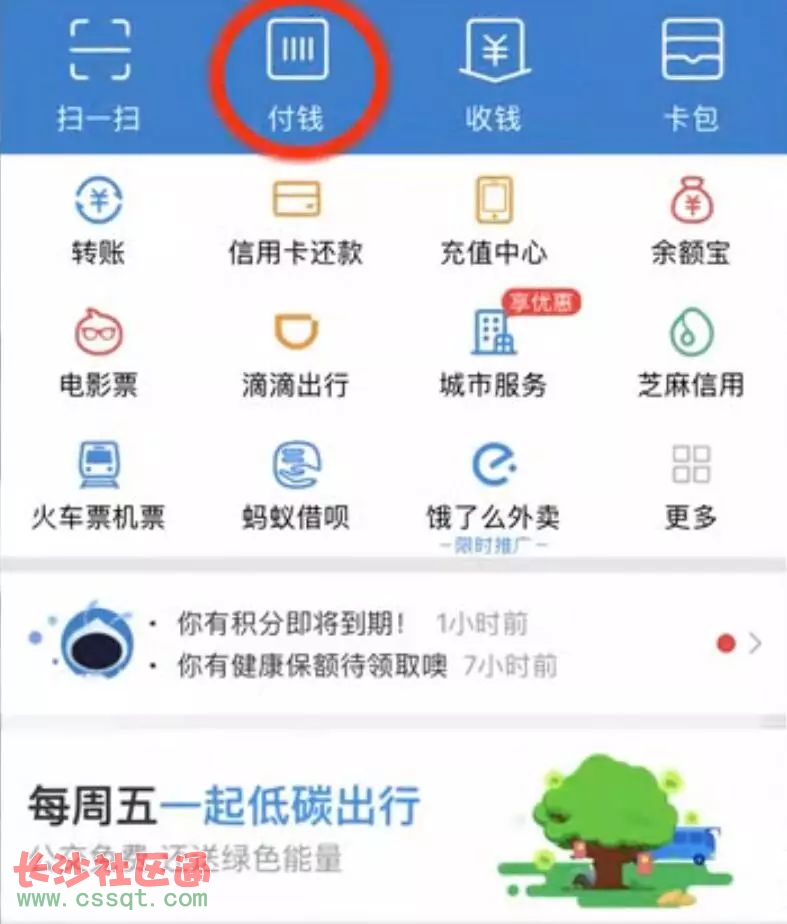Launch 滴滴出行
This screenshot has width=787, height=924.
(x=296, y=352)
